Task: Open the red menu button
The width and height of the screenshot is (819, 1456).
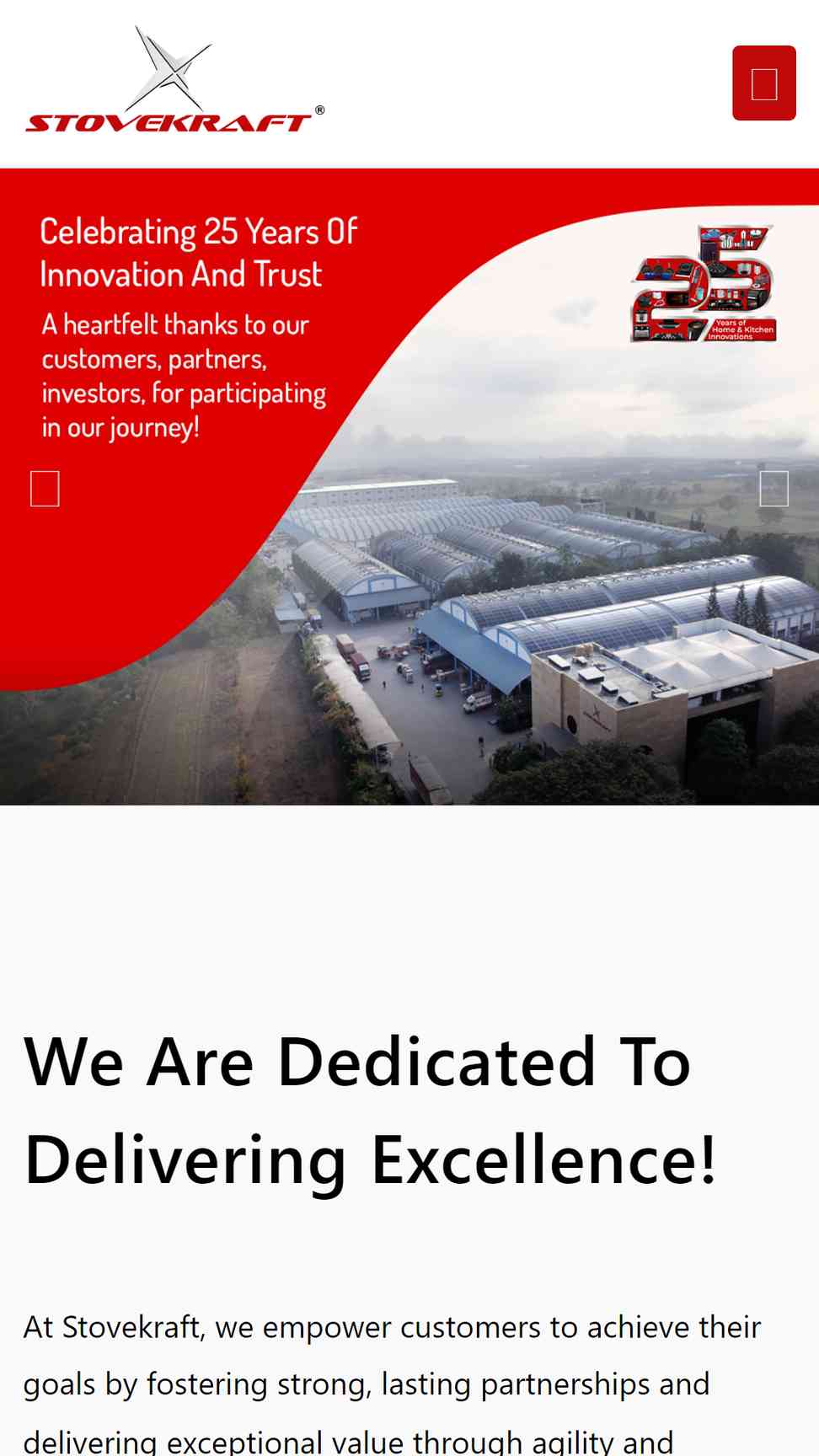Action: [x=763, y=83]
